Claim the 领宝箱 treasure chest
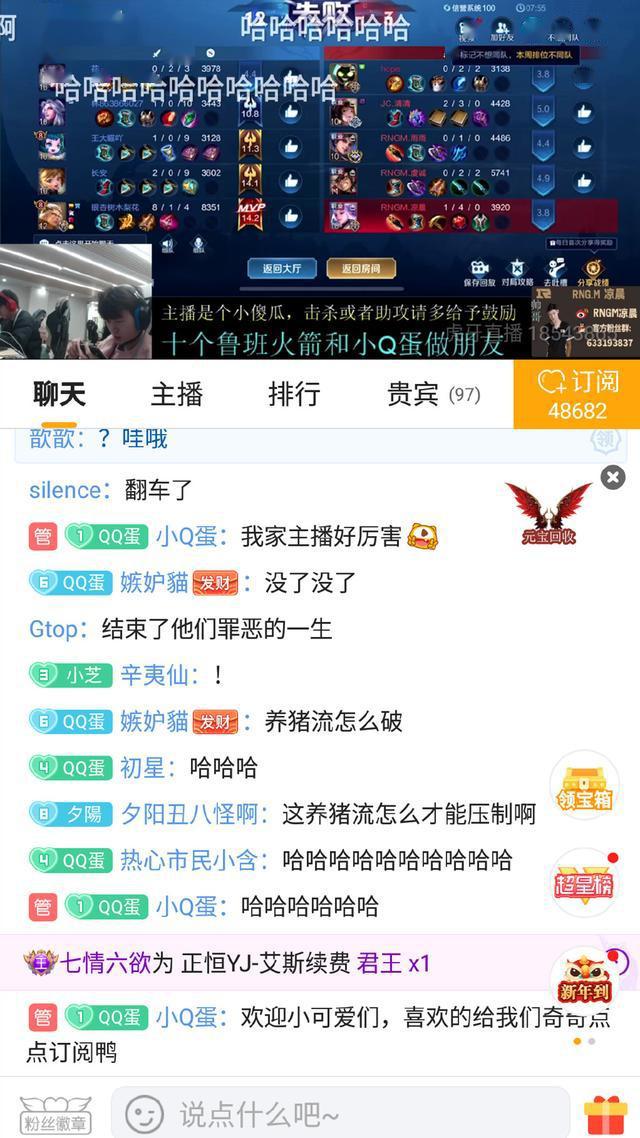Screen dimensions: 640x1138 [x=585, y=787]
